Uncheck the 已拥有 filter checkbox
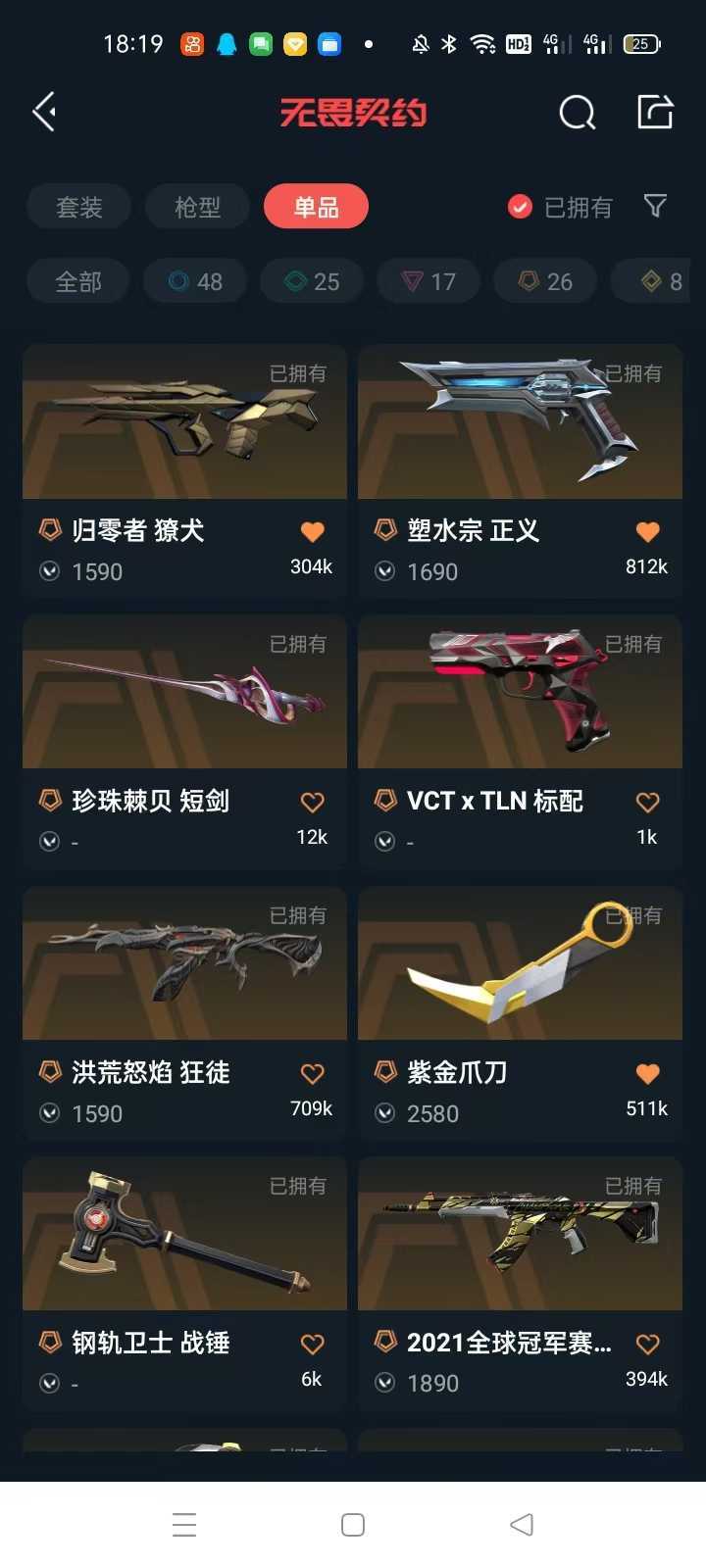This screenshot has width=706, height=1568. click(x=520, y=207)
